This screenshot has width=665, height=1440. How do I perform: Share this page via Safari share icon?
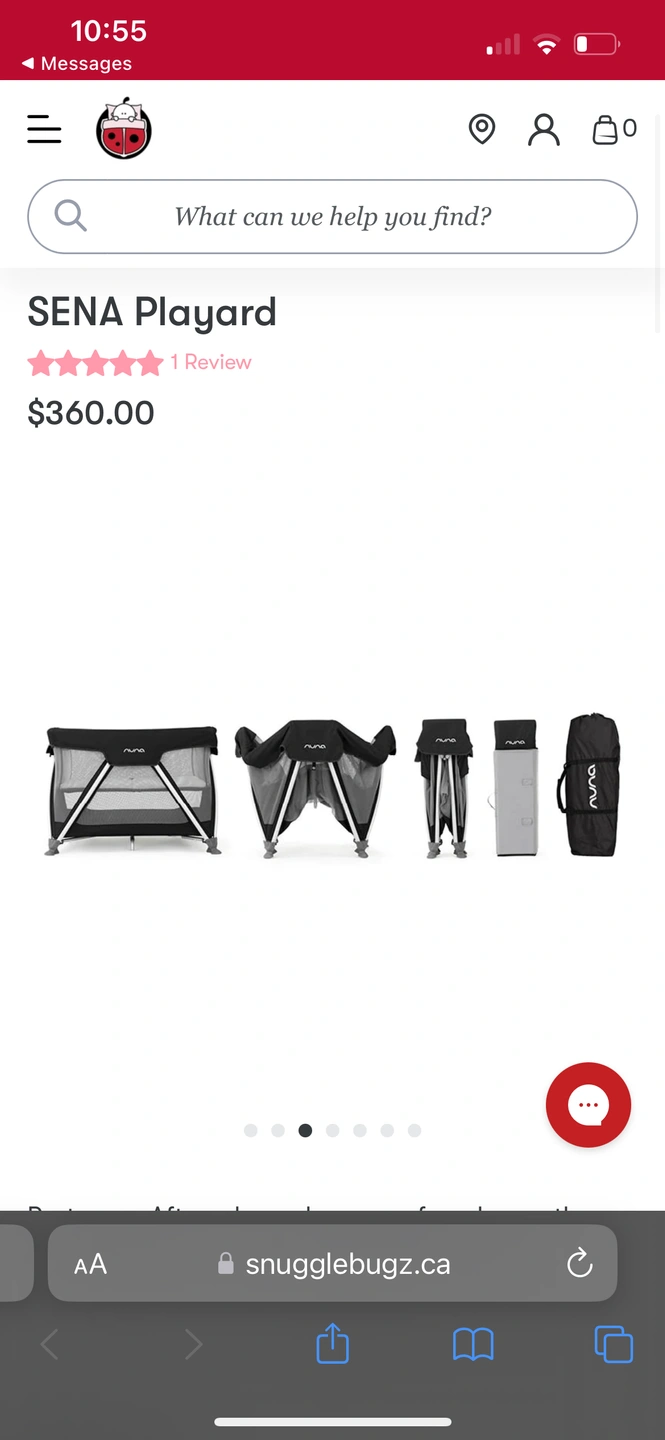click(333, 1344)
